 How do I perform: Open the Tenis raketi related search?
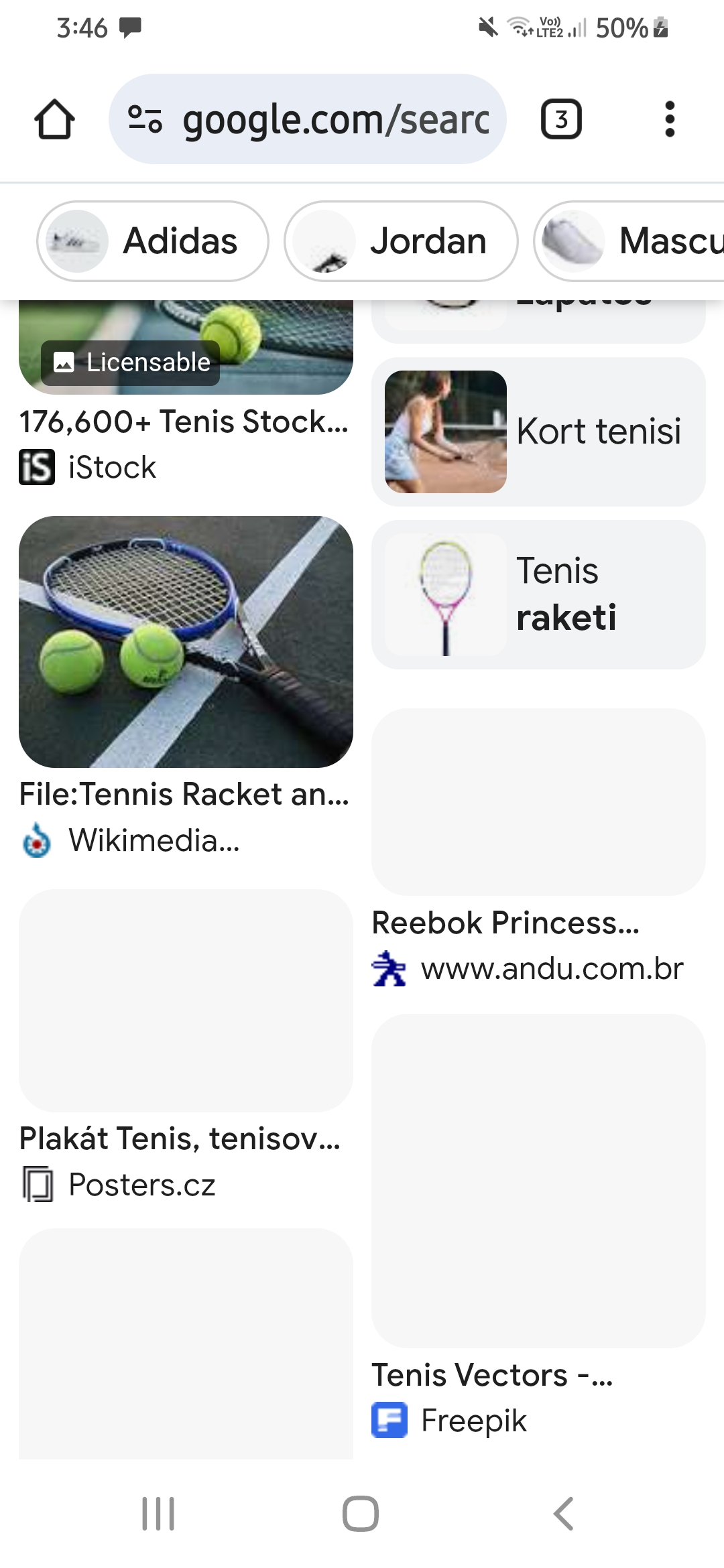click(x=538, y=594)
